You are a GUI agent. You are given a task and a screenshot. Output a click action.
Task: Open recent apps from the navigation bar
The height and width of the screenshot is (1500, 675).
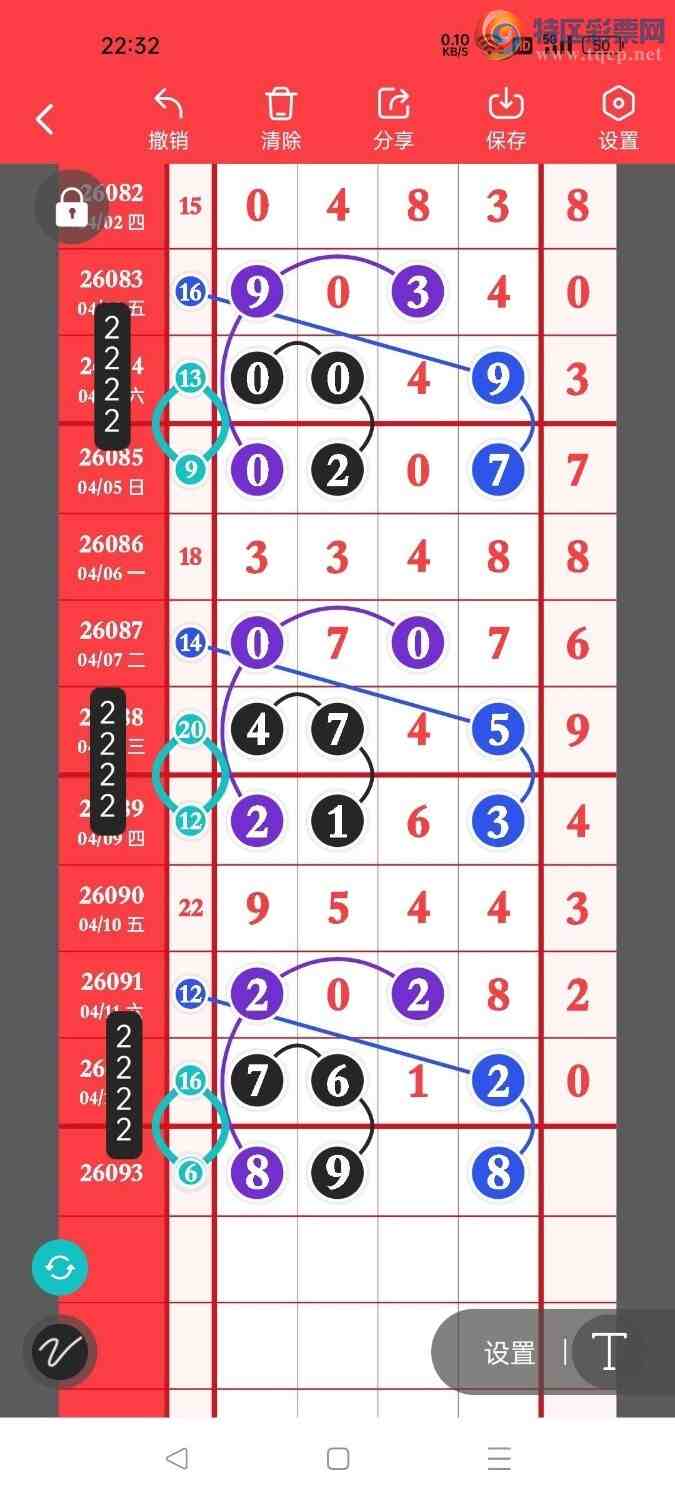pos(499,1458)
